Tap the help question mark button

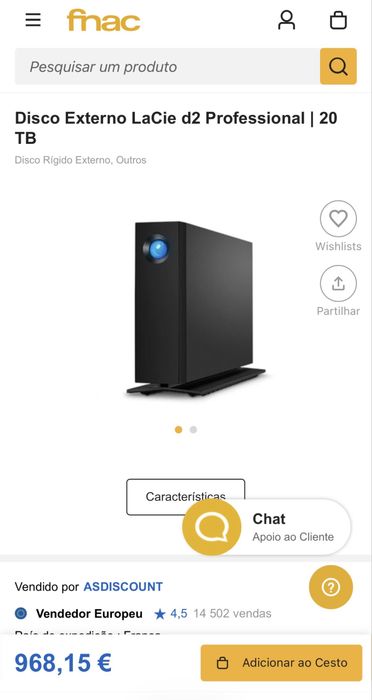click(330, 587)
